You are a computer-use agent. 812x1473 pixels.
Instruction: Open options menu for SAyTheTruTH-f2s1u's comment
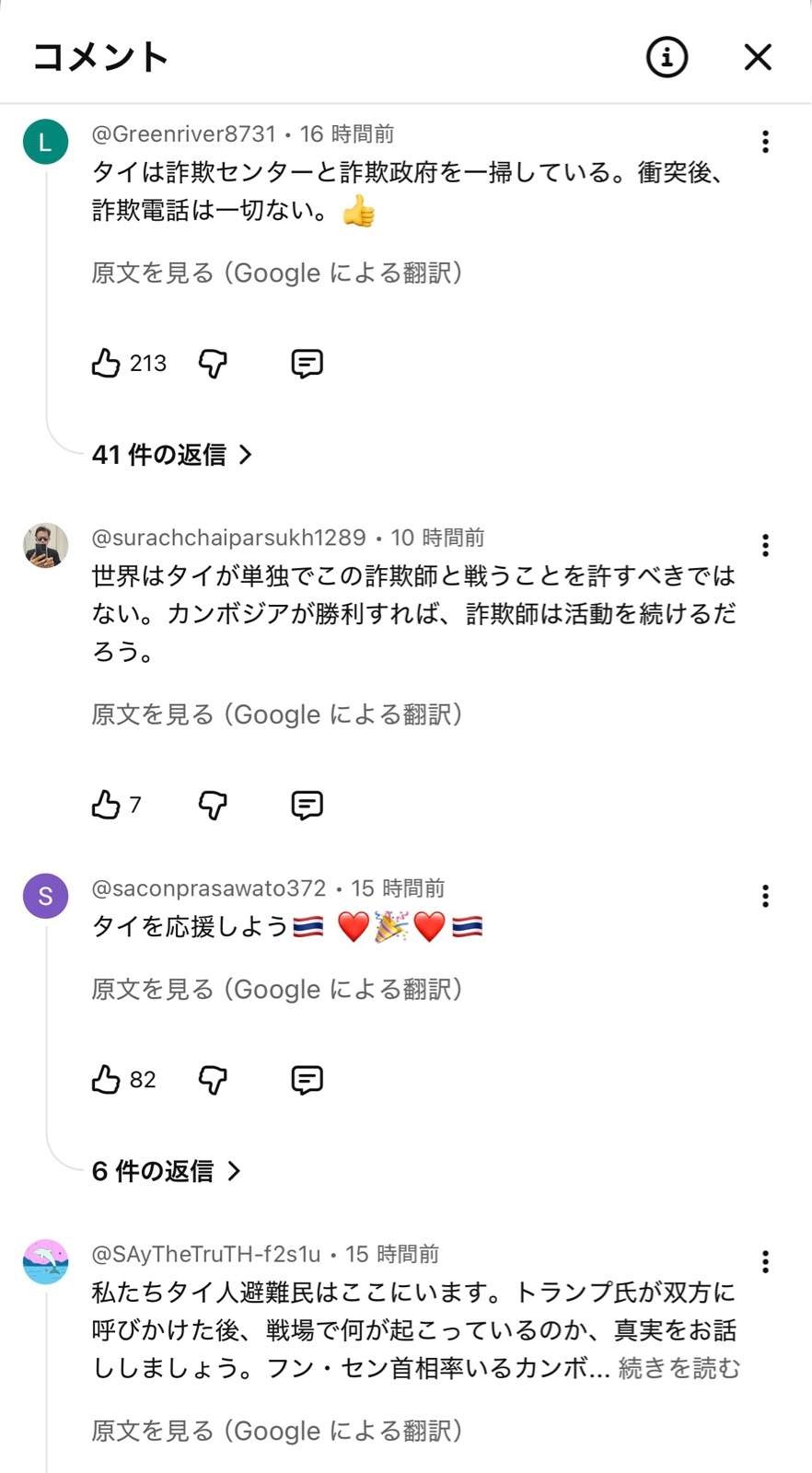[x=764, y=1259]
